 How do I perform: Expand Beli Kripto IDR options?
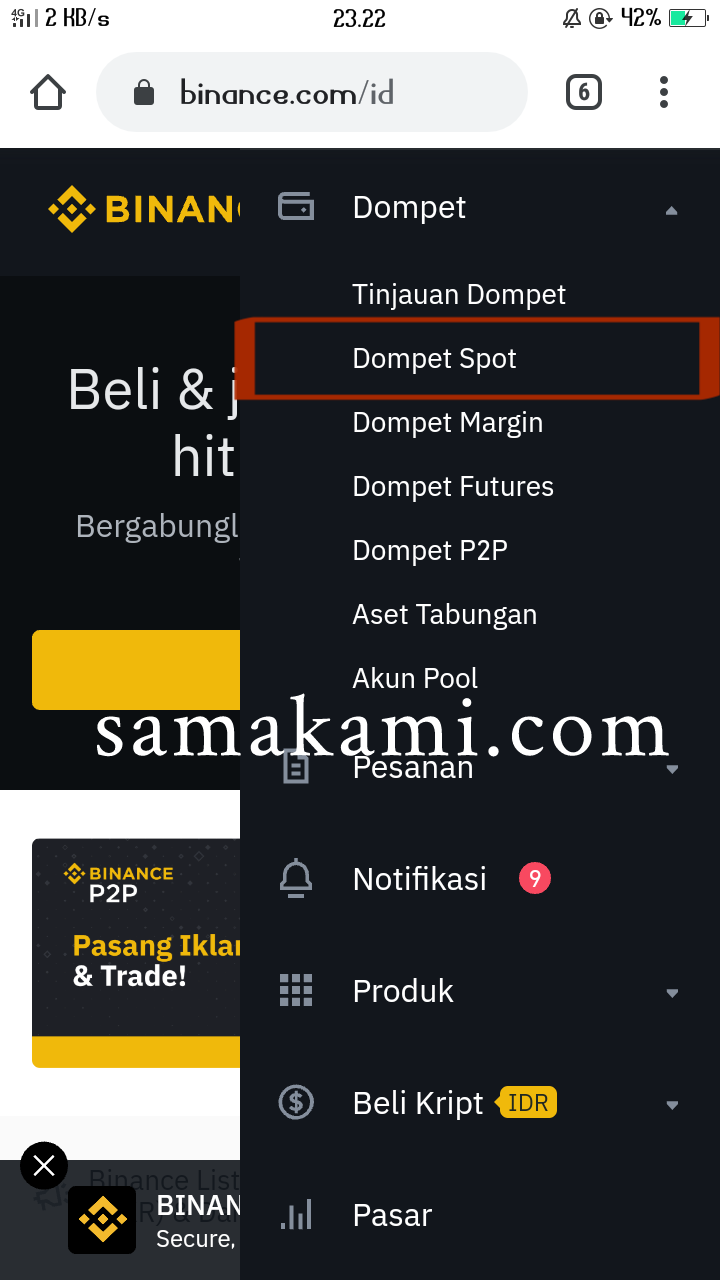tap(480, 1103)
